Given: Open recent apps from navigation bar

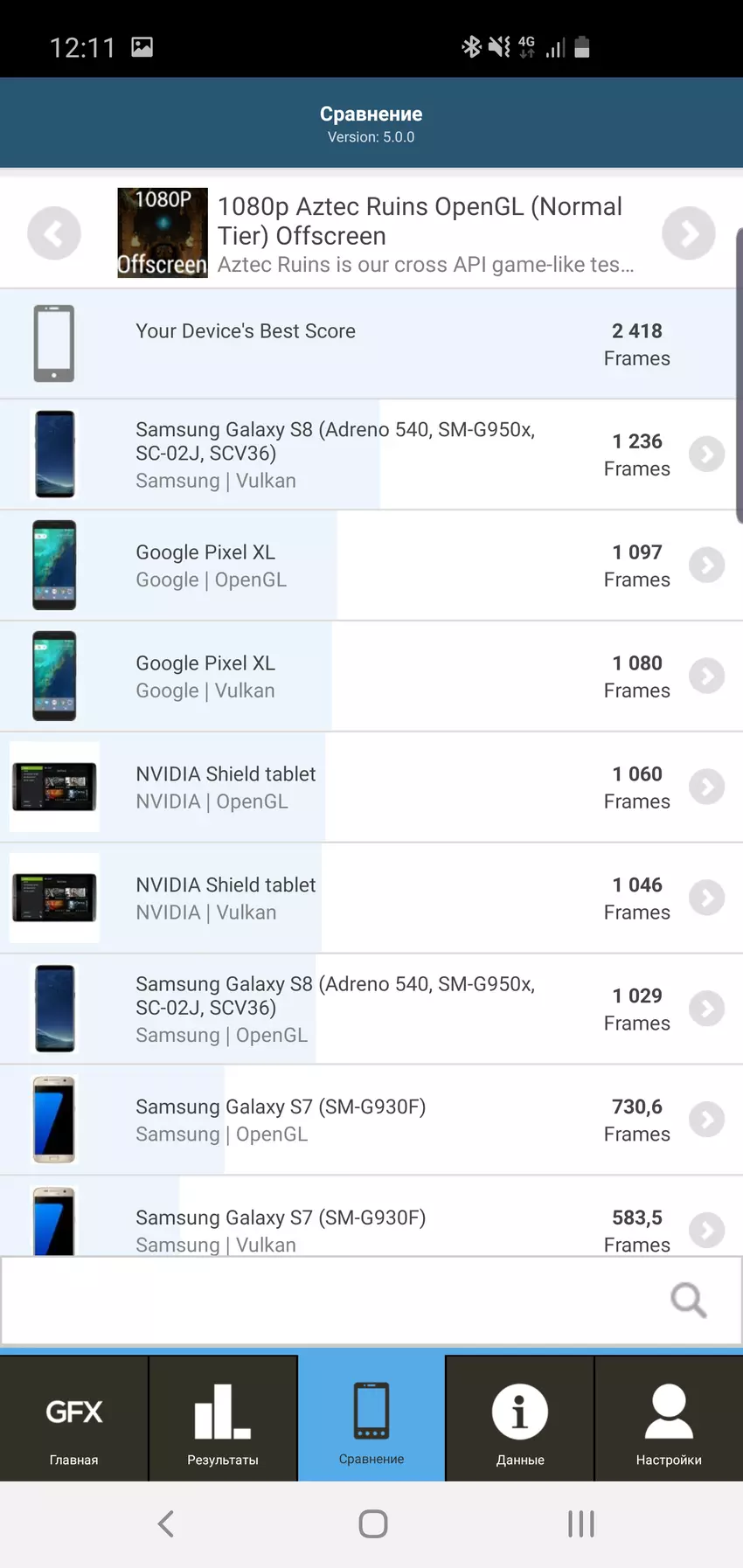Looking at the screenshot, I should pyautogui.click(x=580, y=1524).
